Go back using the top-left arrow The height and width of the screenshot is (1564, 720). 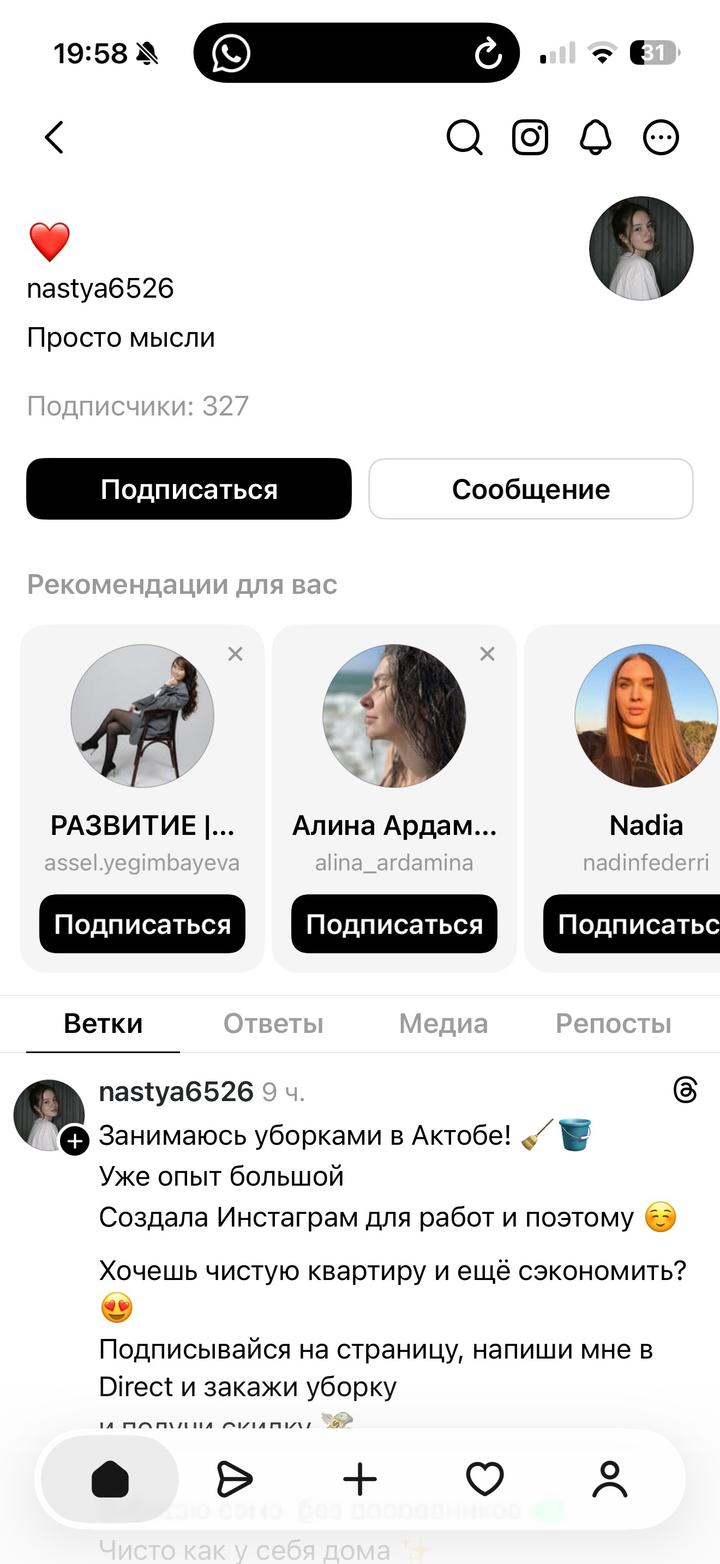pos(54,137)
